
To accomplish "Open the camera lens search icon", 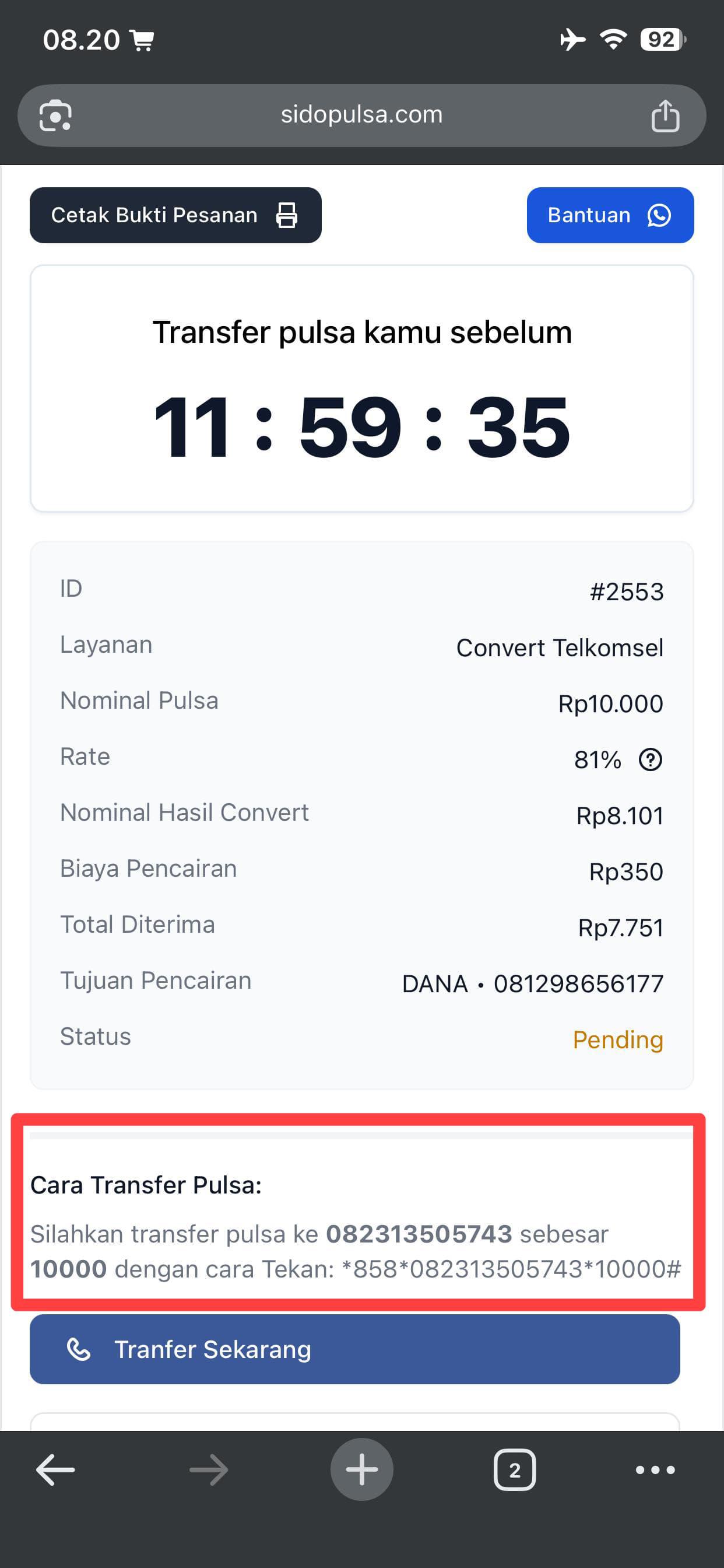I will (x=55, y=116).
